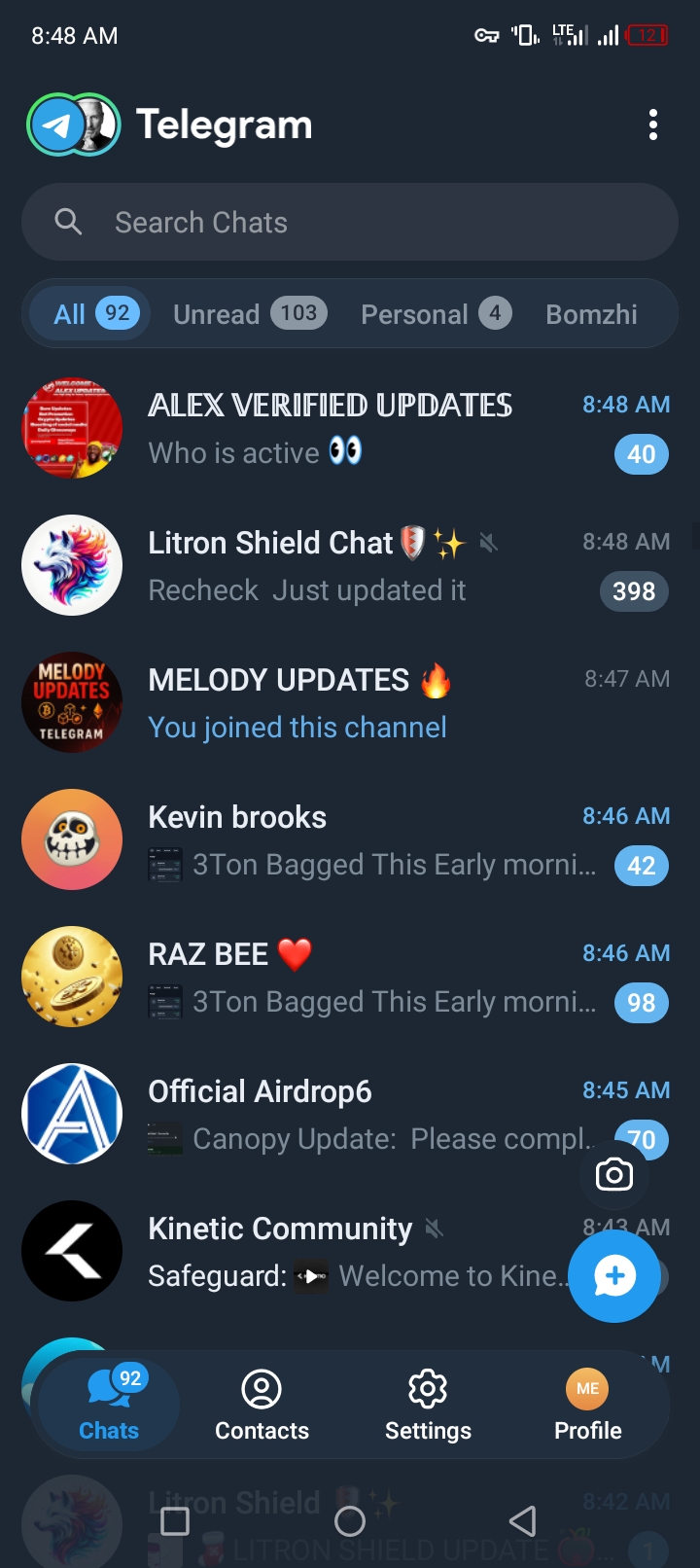Image resolution: width=700 pixels, height=1568 pixels.
Task: Open the Profile tab
Action: [587, 1405]
